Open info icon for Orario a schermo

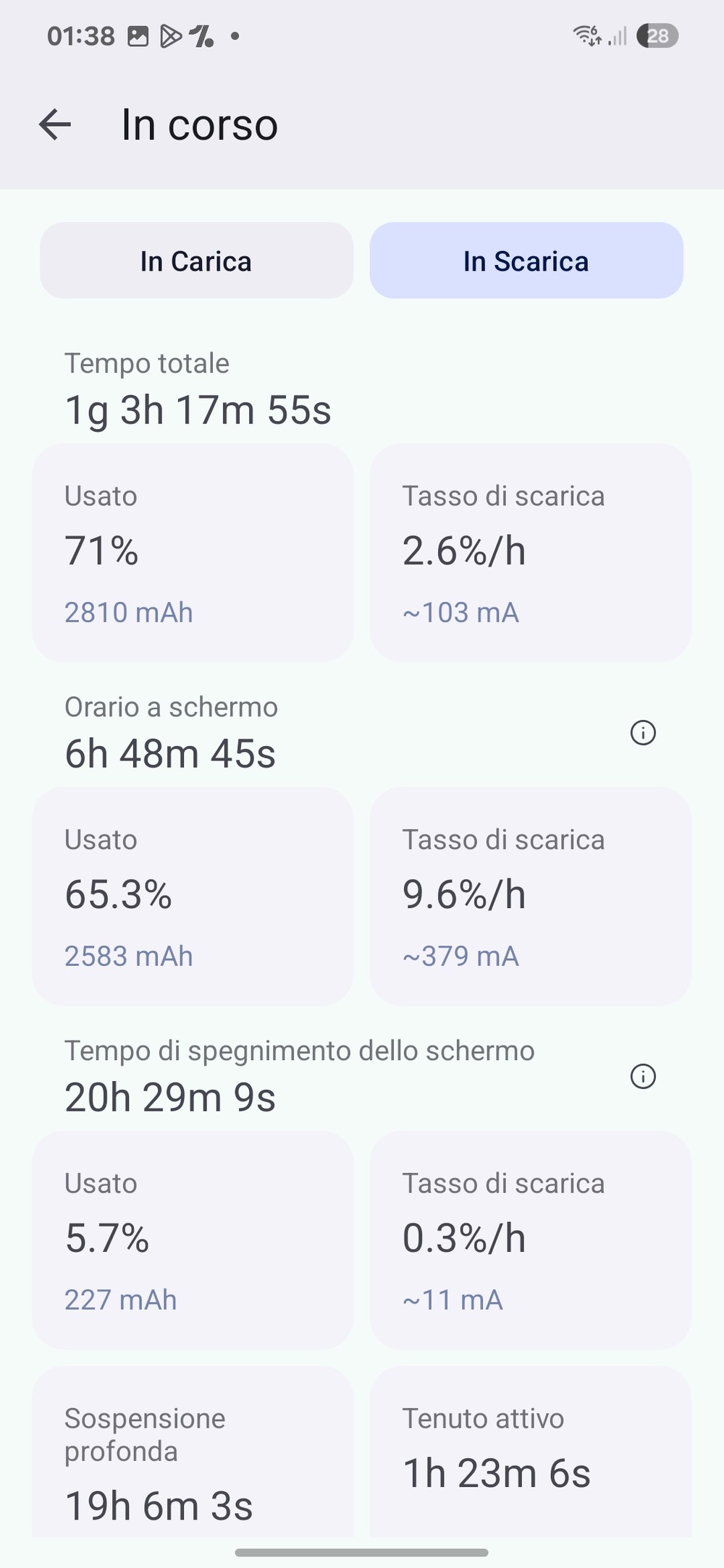(x=643, y=732)
